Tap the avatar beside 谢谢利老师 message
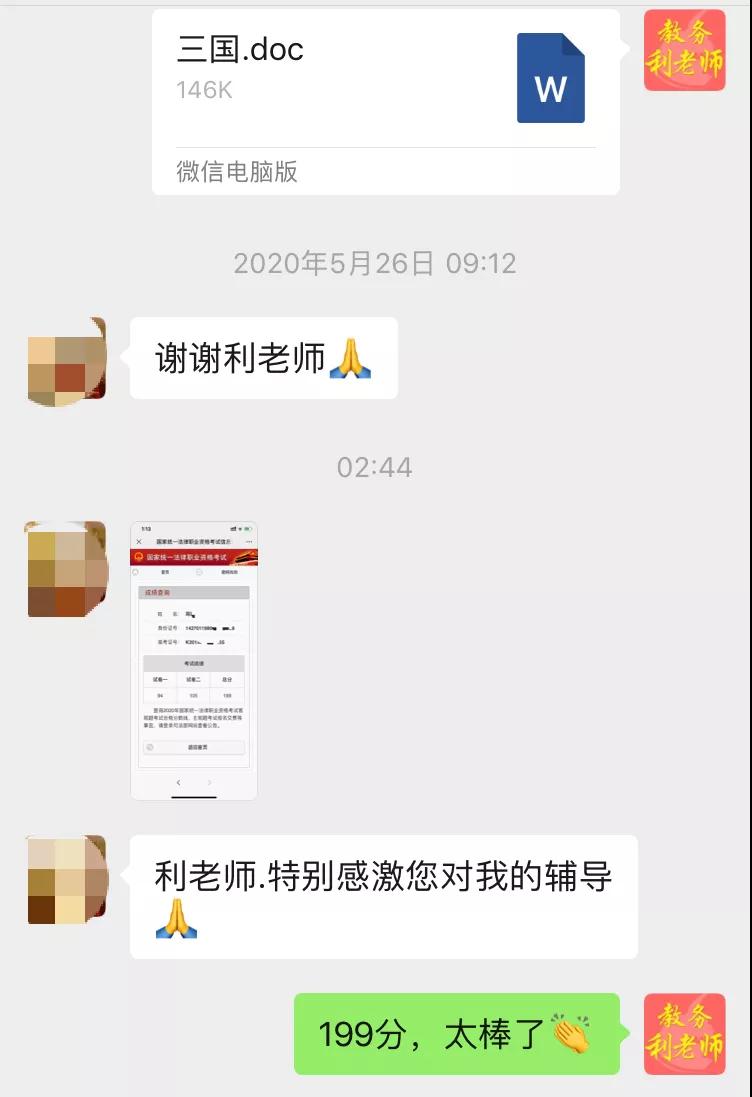752x1097 pixels. click(x=67, y=360)
